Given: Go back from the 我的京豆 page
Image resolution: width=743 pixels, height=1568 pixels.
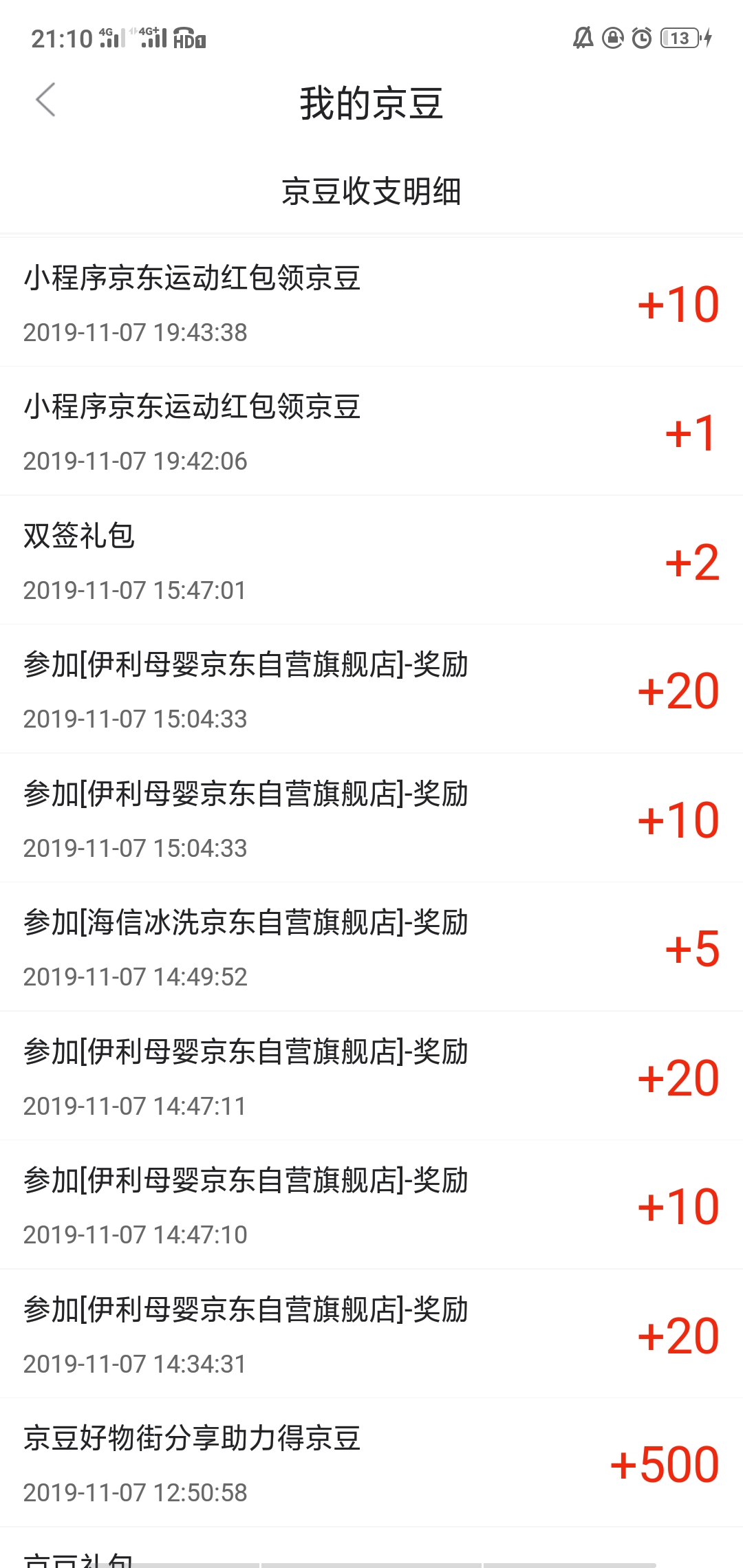Looking at the screenshot, I should tap(45, 100).
